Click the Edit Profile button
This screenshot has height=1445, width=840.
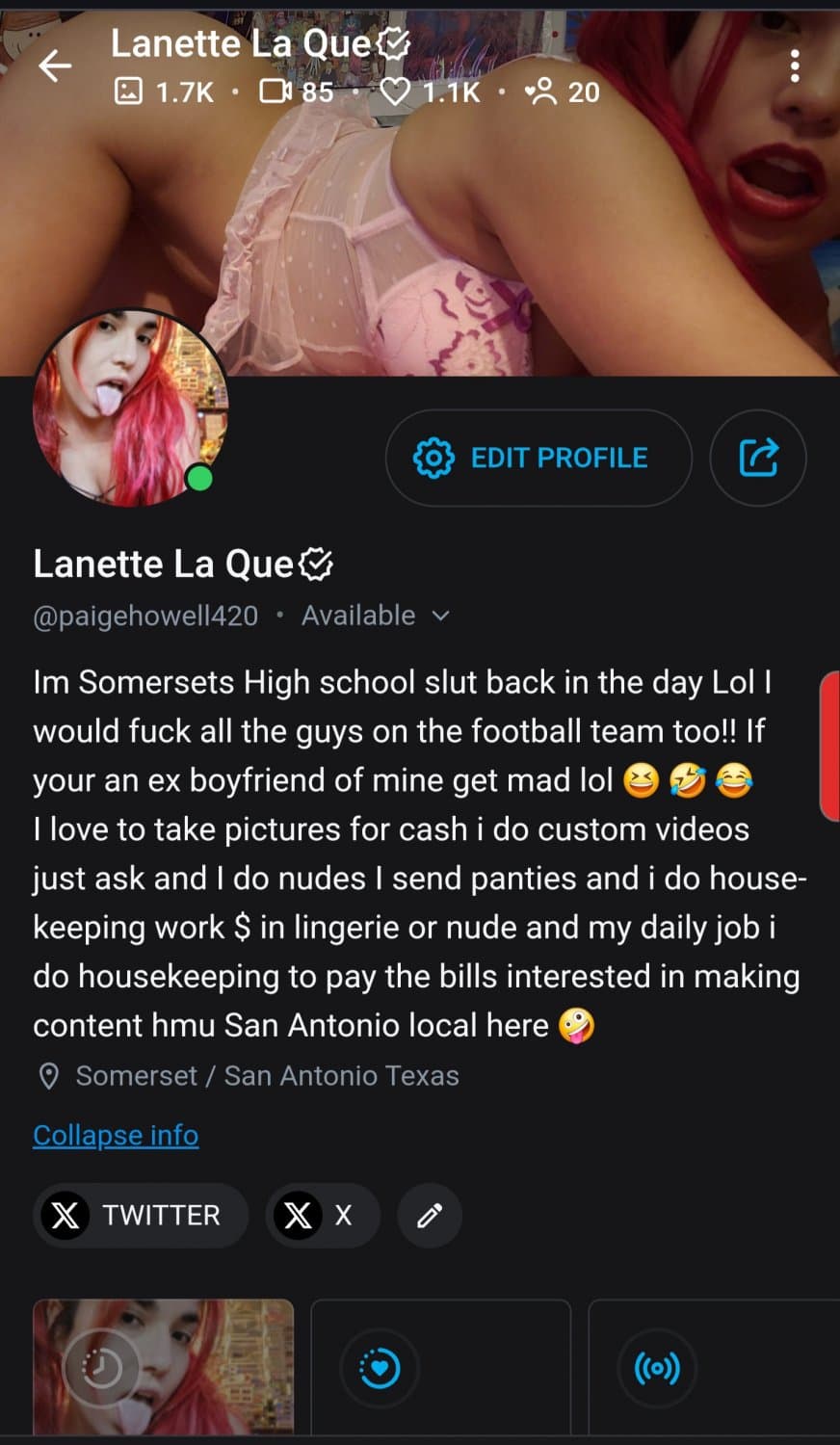click(x=538, y=458)
